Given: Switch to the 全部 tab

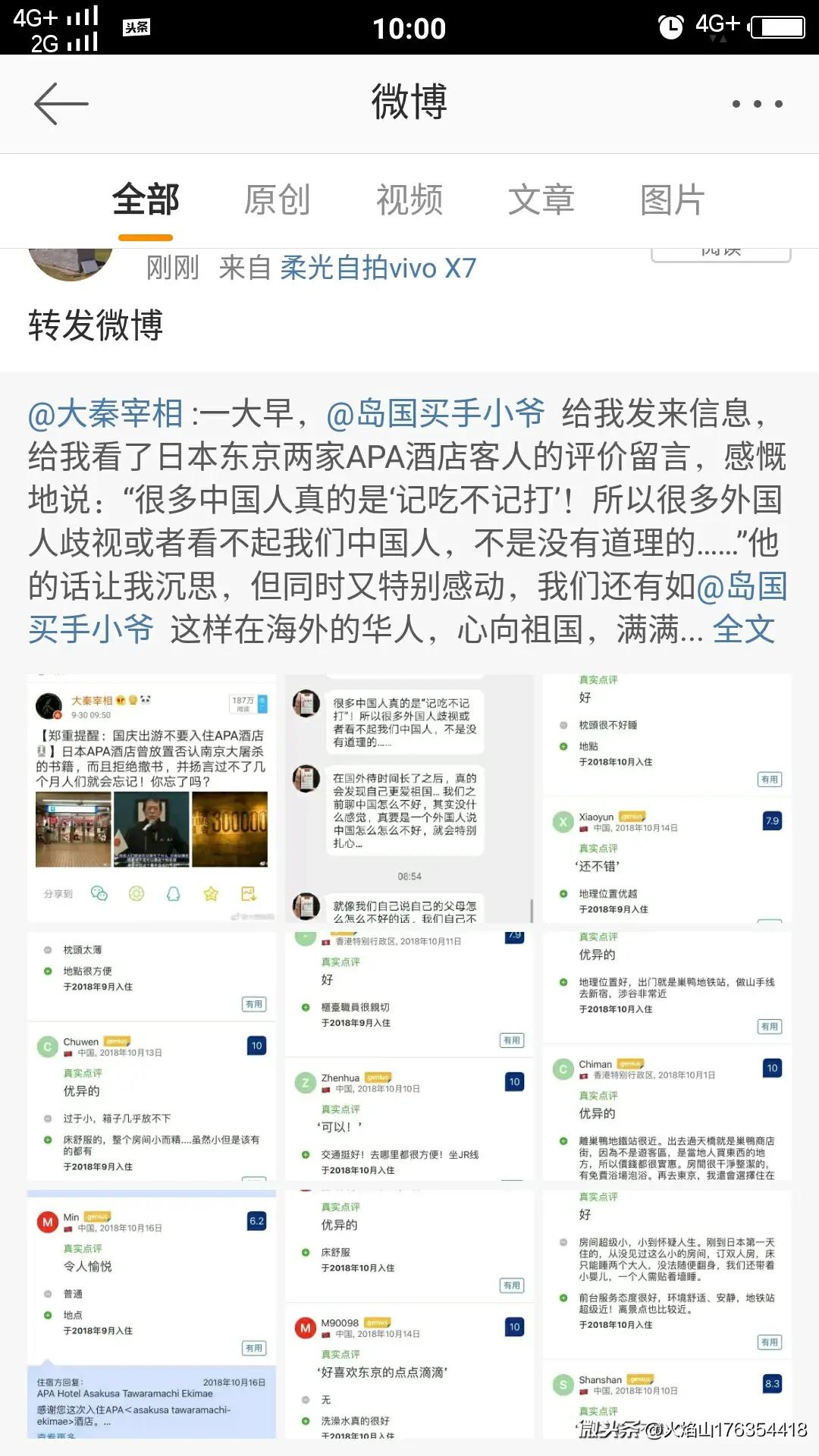Looking at the screenshot, I should (x=145, y=200).
